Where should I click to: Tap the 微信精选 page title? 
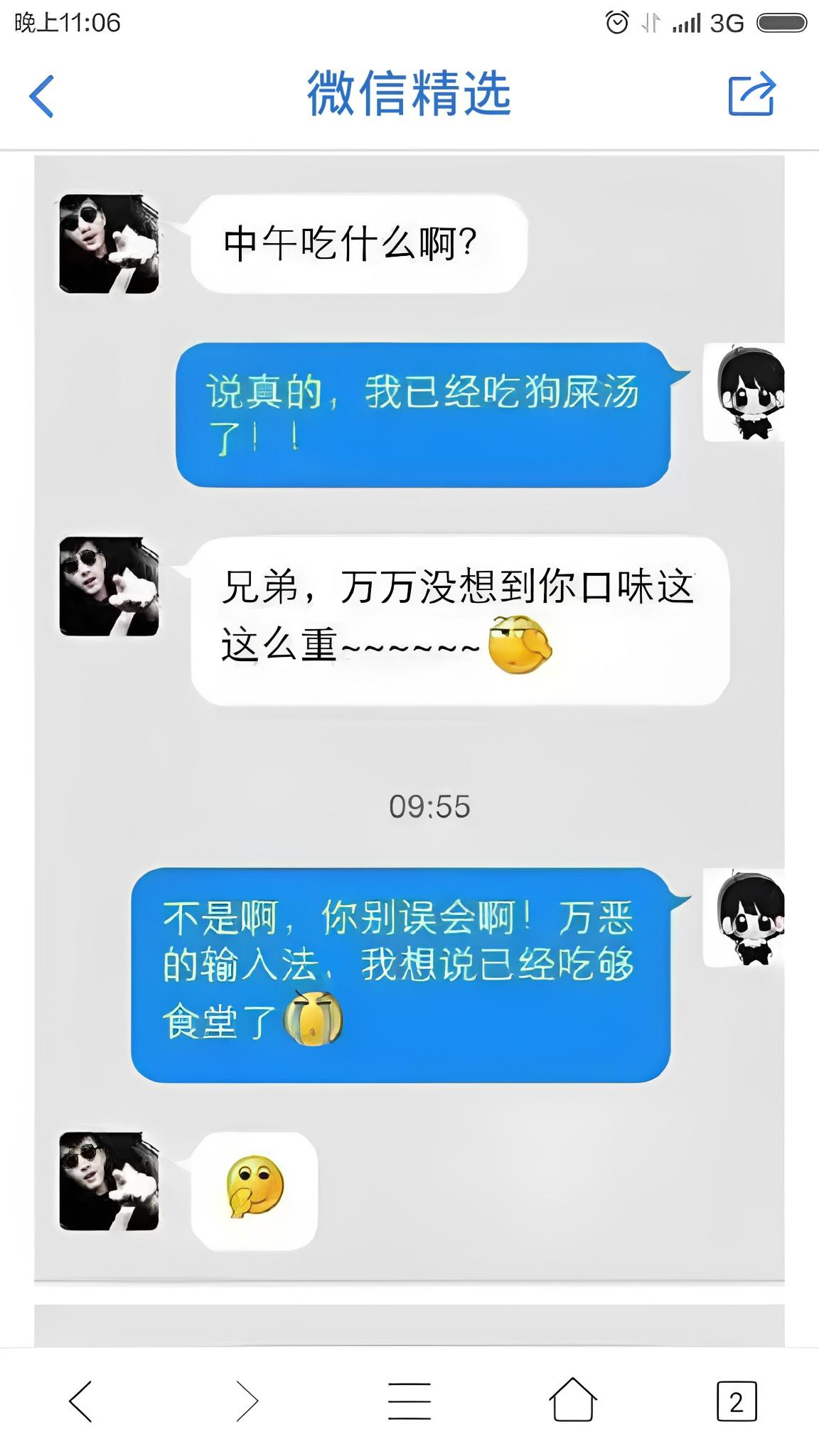coord(409,95)
